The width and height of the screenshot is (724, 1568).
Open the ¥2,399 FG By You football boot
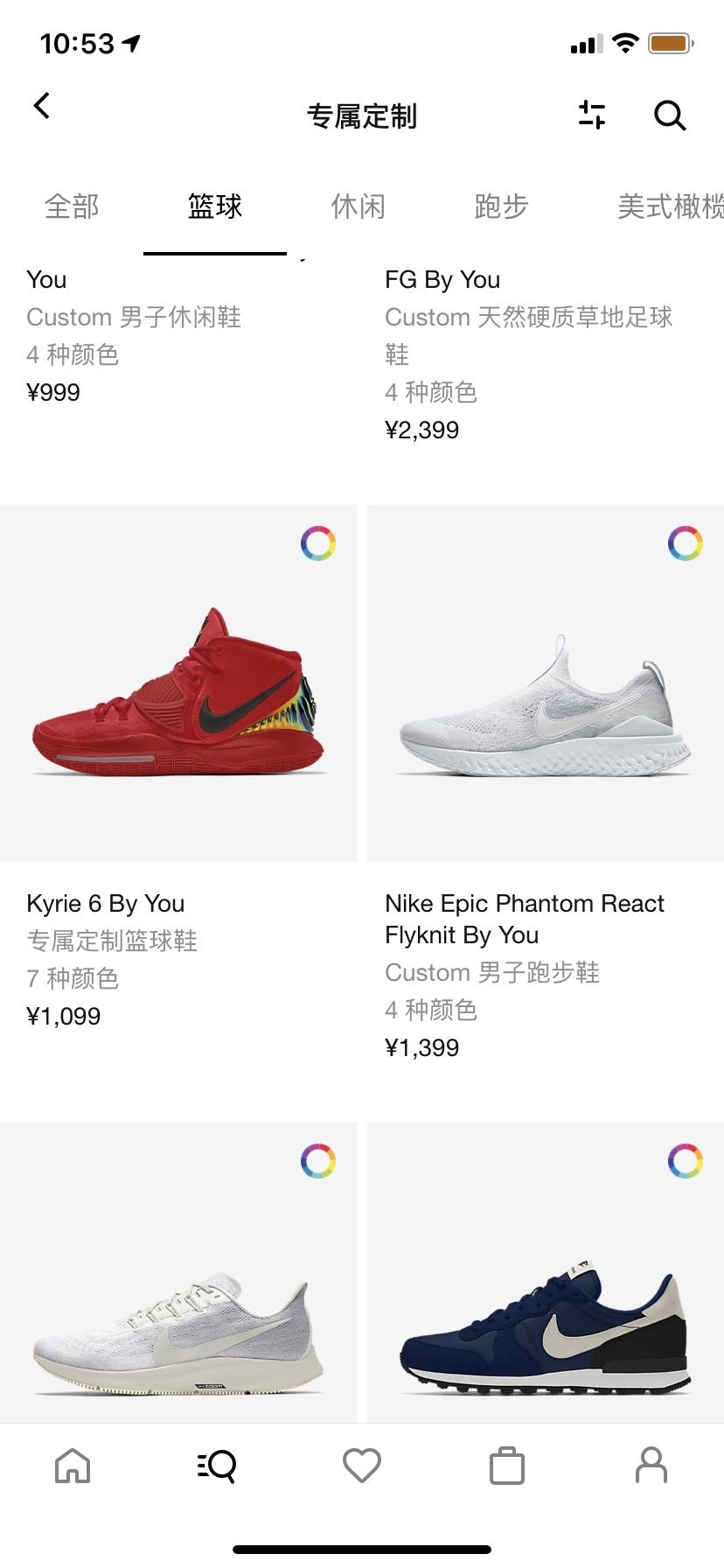[529, 353]
